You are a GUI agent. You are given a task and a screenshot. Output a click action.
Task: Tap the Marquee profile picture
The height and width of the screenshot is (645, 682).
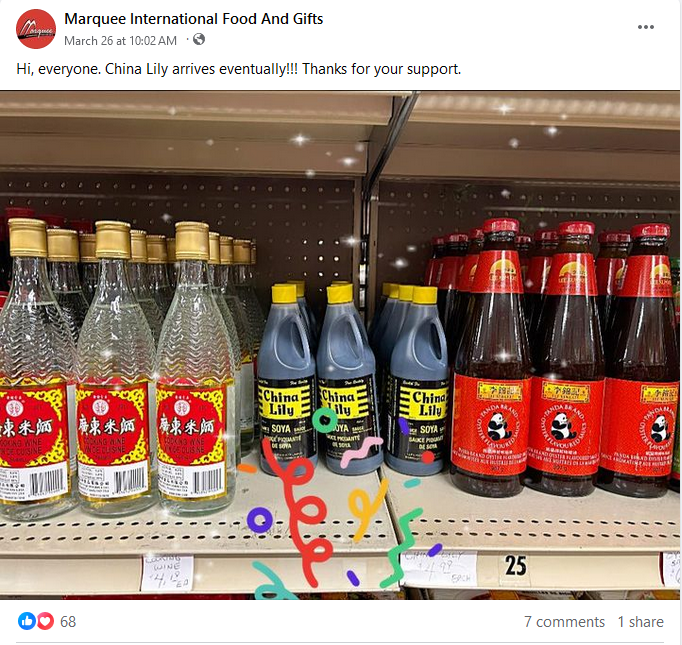pos(35,29)
